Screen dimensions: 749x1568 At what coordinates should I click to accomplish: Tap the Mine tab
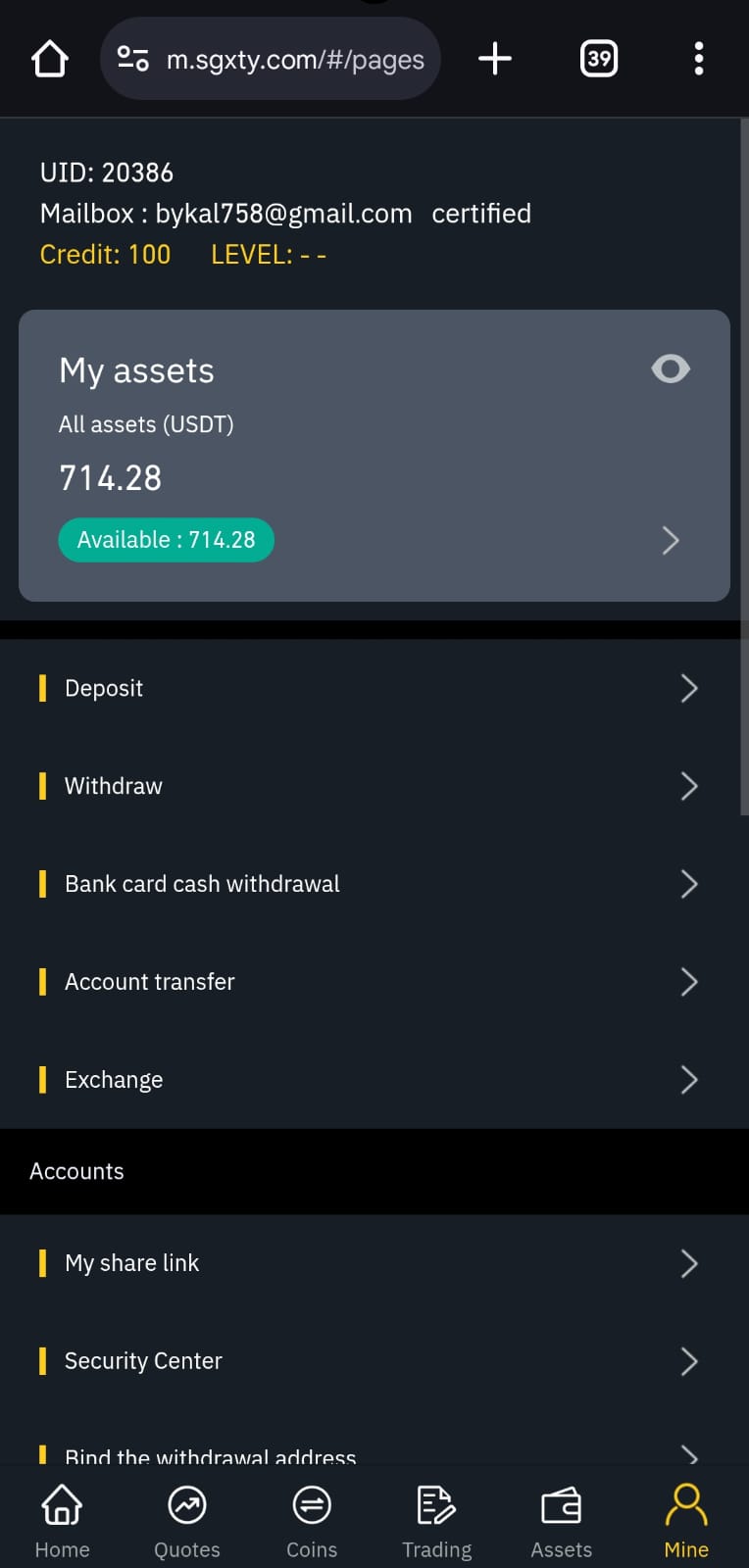coord(686,1520)
